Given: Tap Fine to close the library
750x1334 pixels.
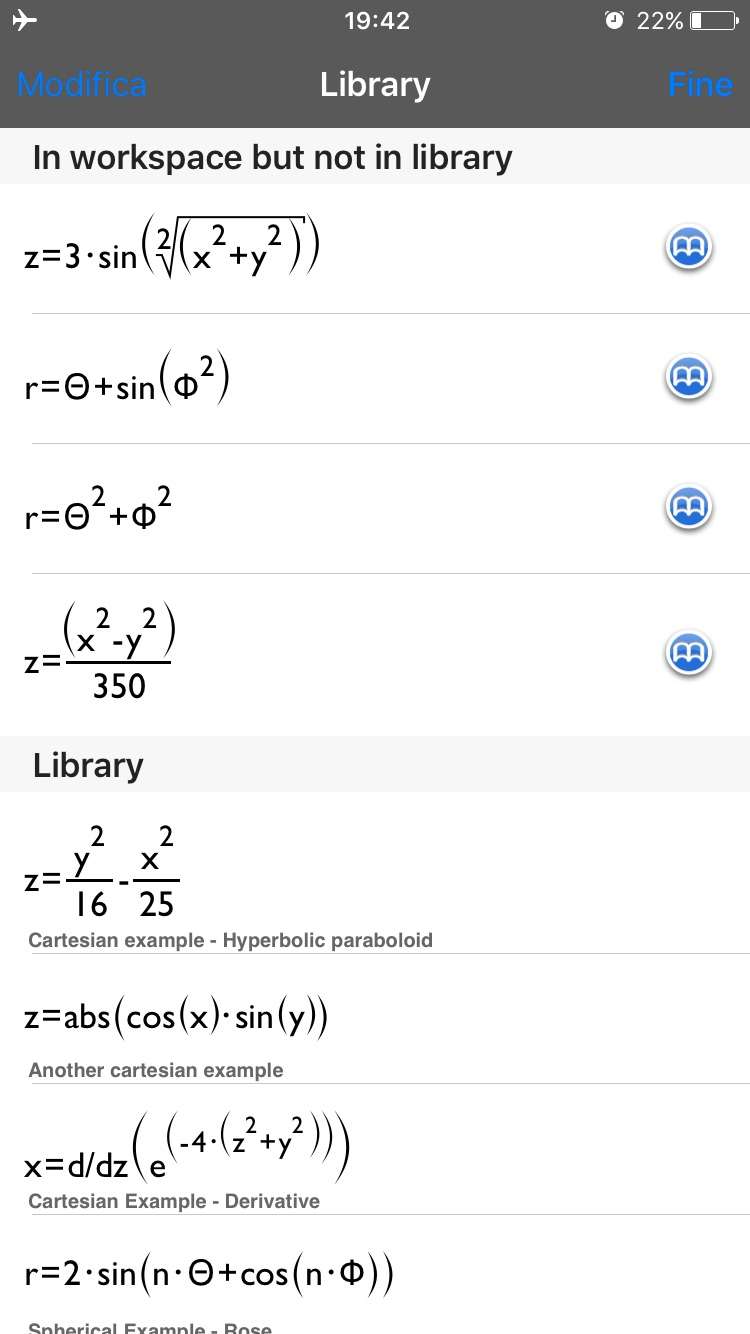Looking at the screenshot, I should pyautogui.click(x=700, y=85).
